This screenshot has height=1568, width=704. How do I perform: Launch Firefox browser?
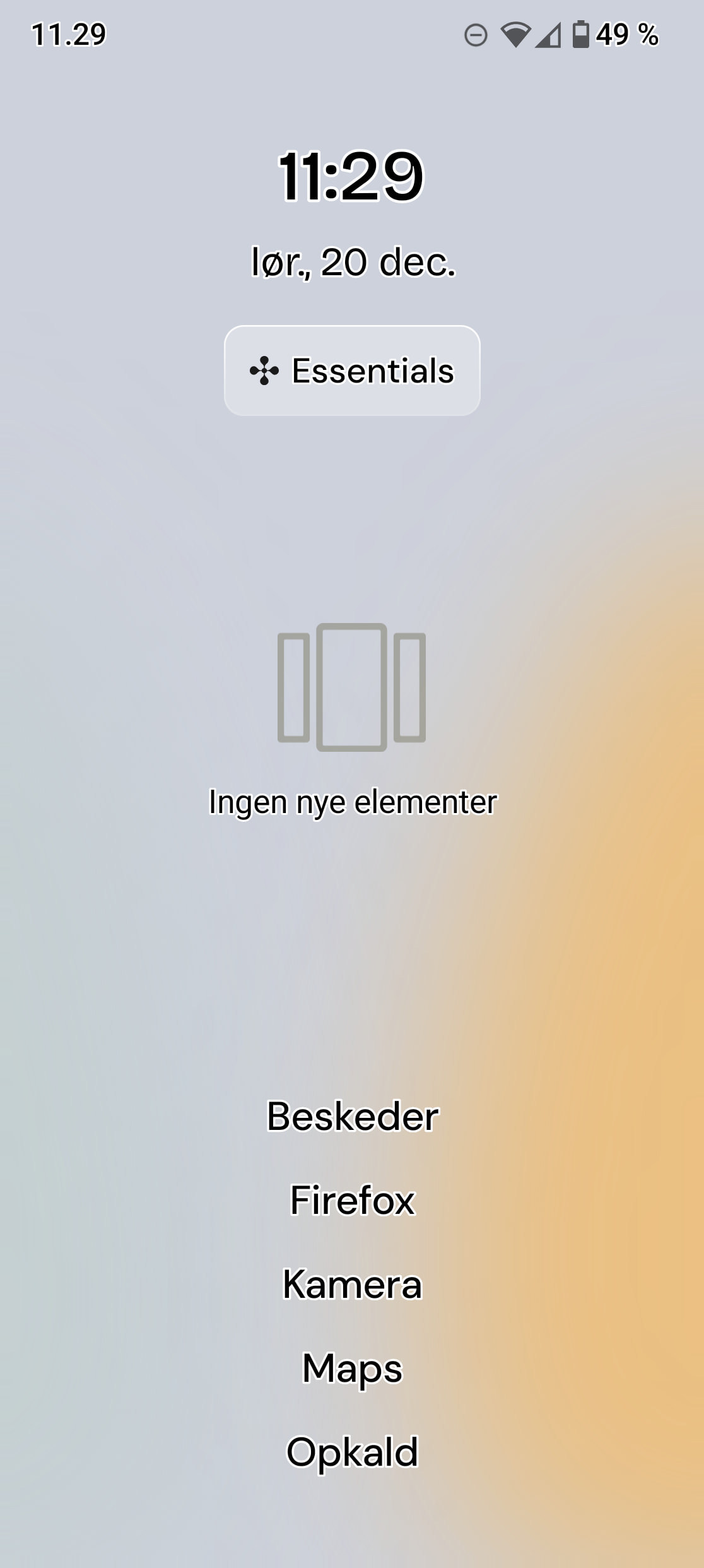point(352,1200)
